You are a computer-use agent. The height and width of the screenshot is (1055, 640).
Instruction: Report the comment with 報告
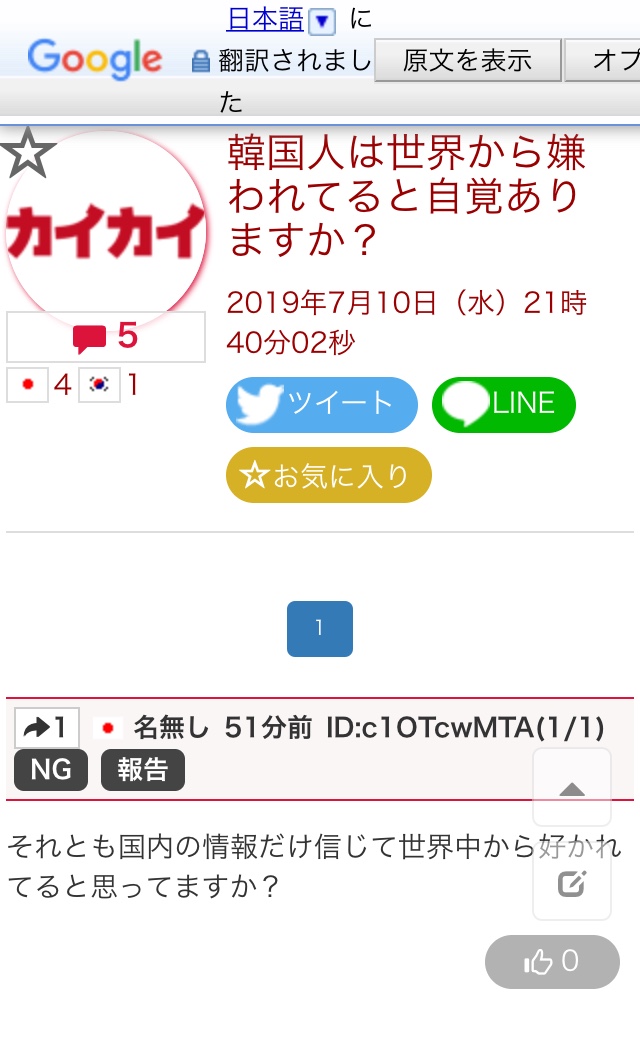(142, 770)
